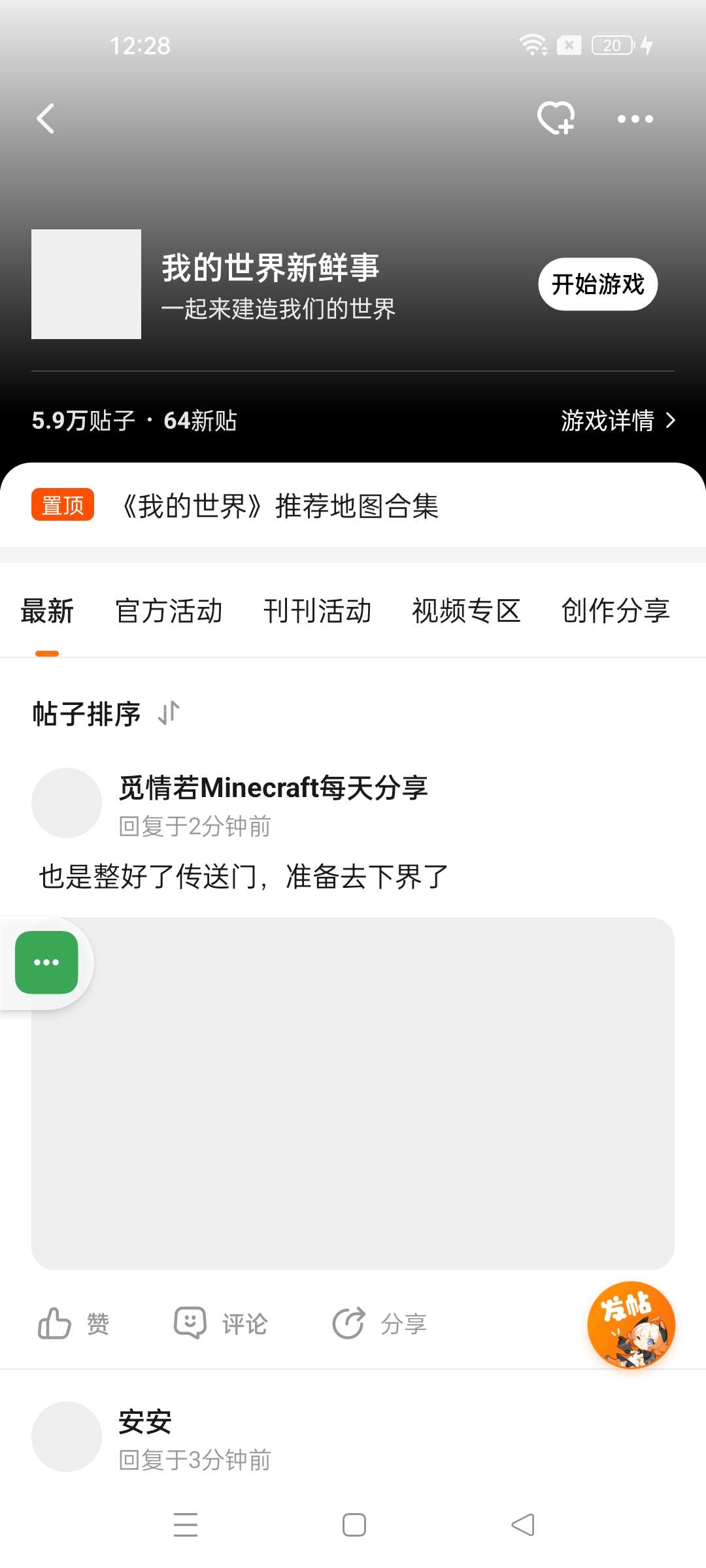
Task: Open the image in 觅情若's post
Action: pyautogui.click(x=353, y=1094)
